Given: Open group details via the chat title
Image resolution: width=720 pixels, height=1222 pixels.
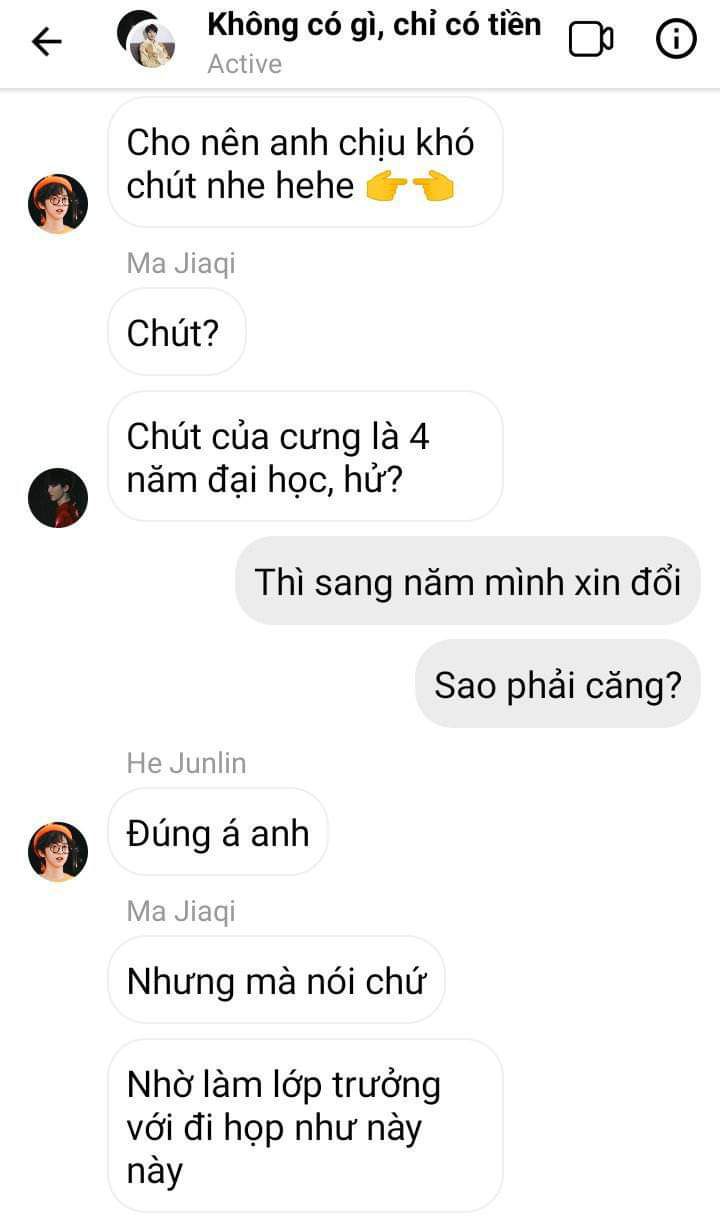Looking at the screenshot, I should [x=374, y=25].
